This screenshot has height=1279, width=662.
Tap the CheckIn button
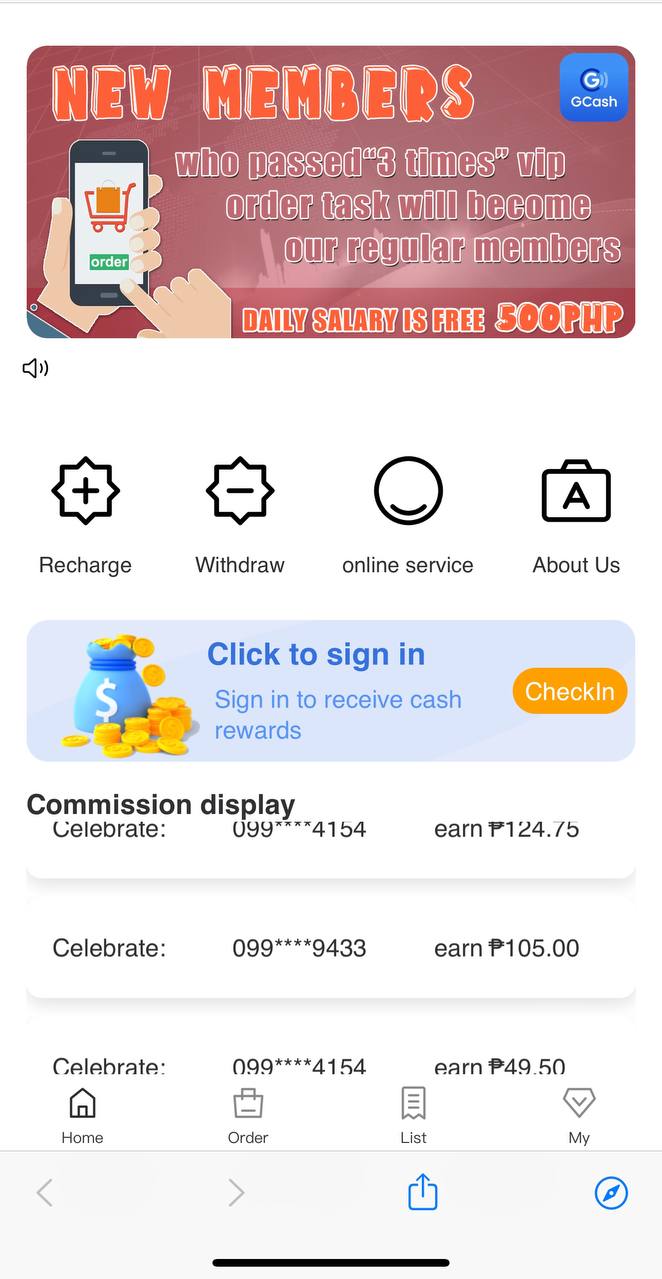[x=569, y=692]
